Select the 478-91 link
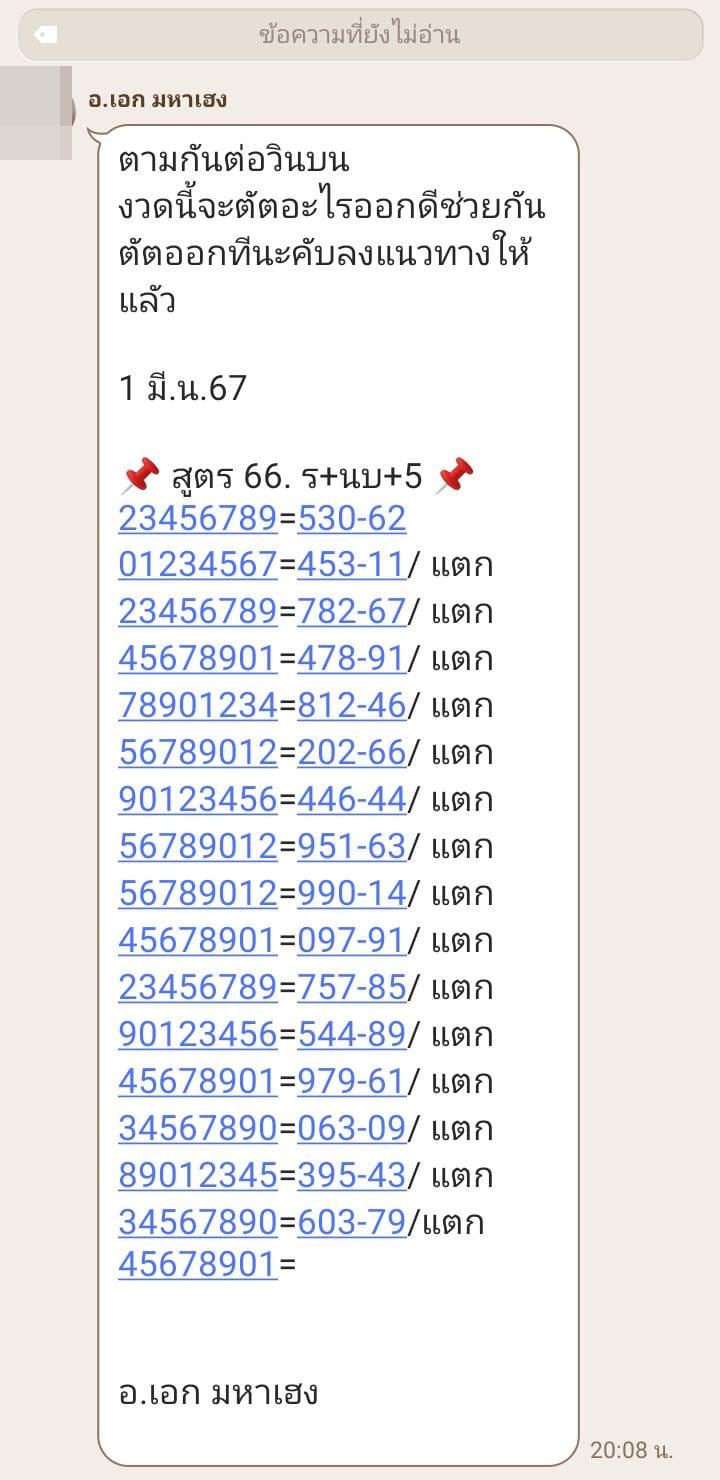This screenshot has width=720, height=1480. (352, 659)
